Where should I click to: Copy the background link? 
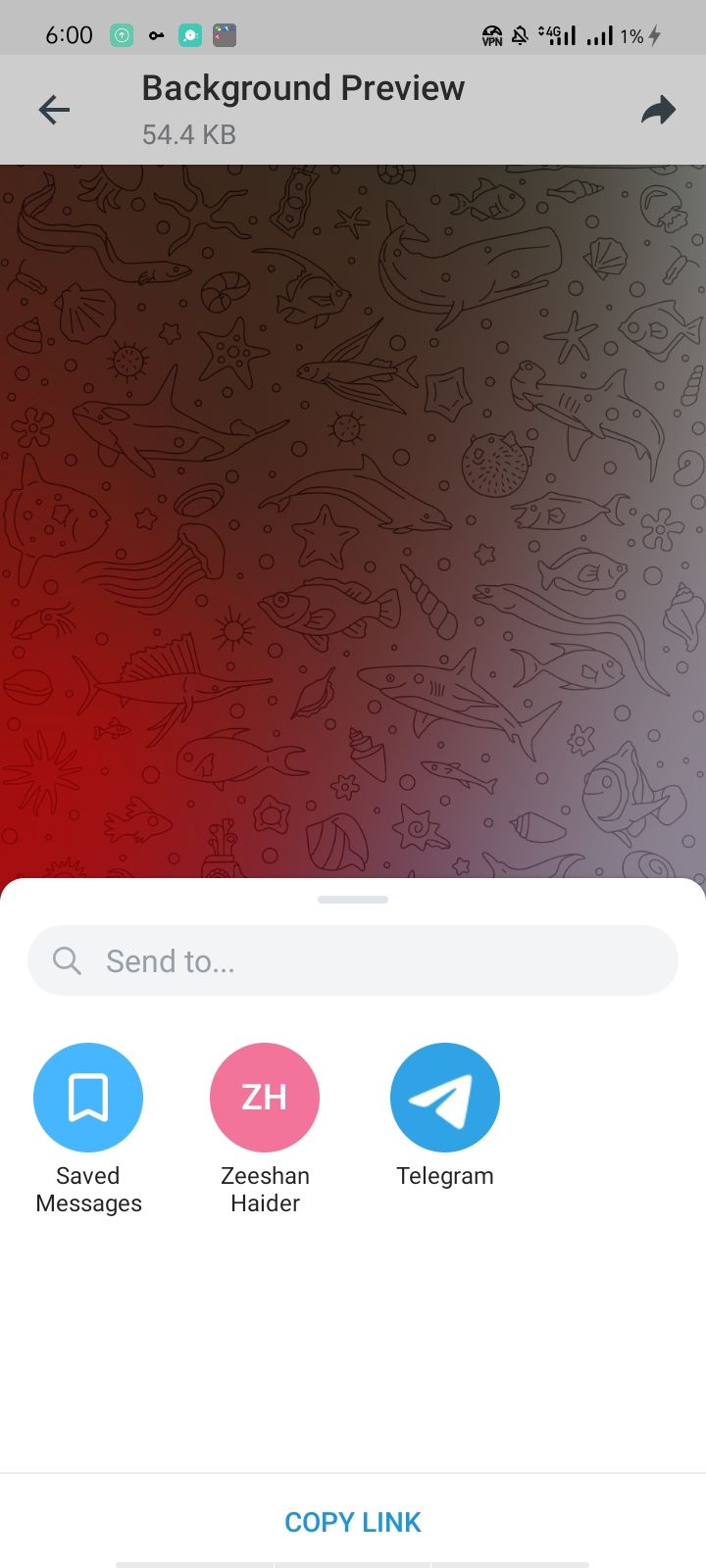point(353,1522)
